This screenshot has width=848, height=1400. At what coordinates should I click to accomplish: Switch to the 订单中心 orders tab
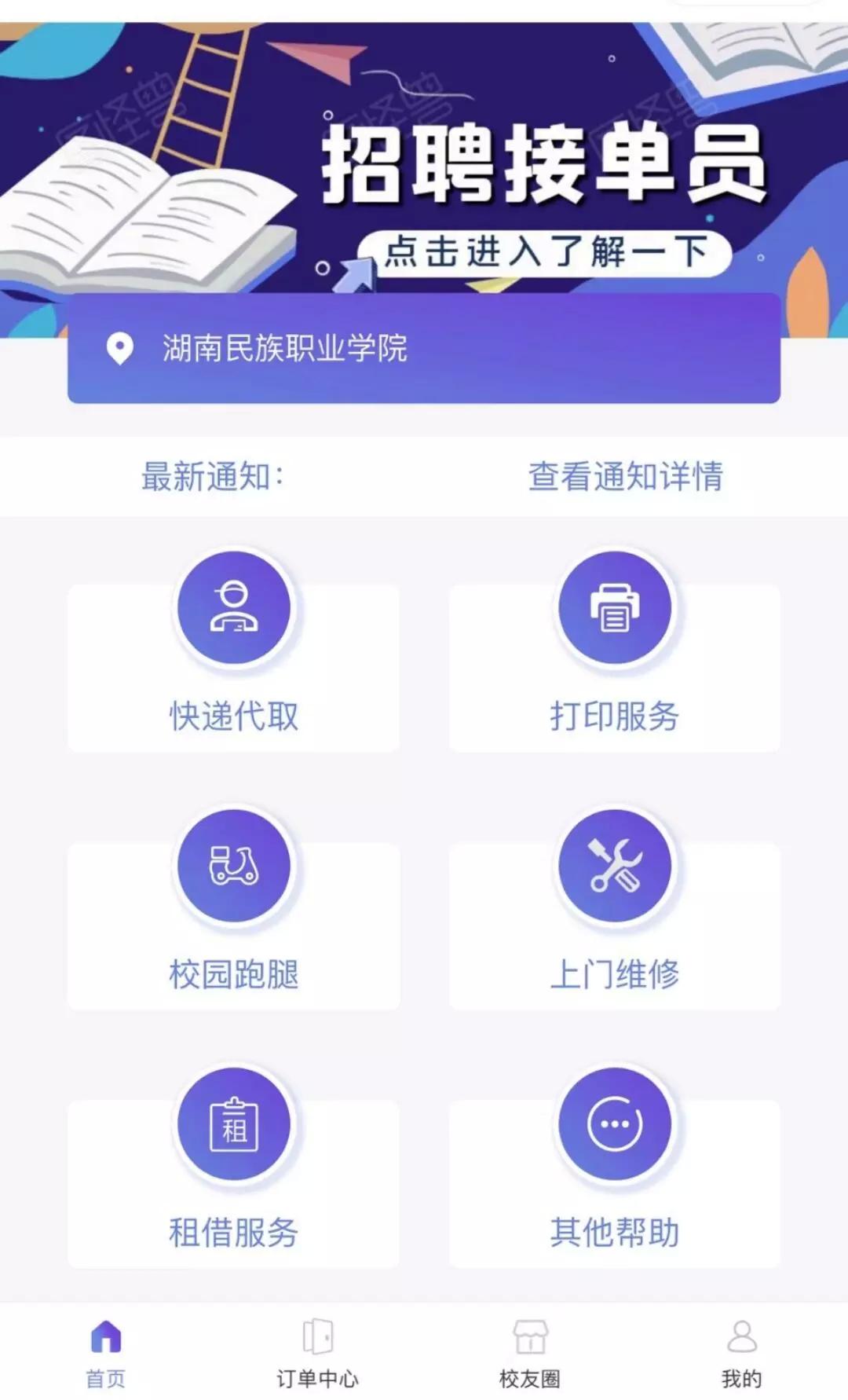[317, 1352]
